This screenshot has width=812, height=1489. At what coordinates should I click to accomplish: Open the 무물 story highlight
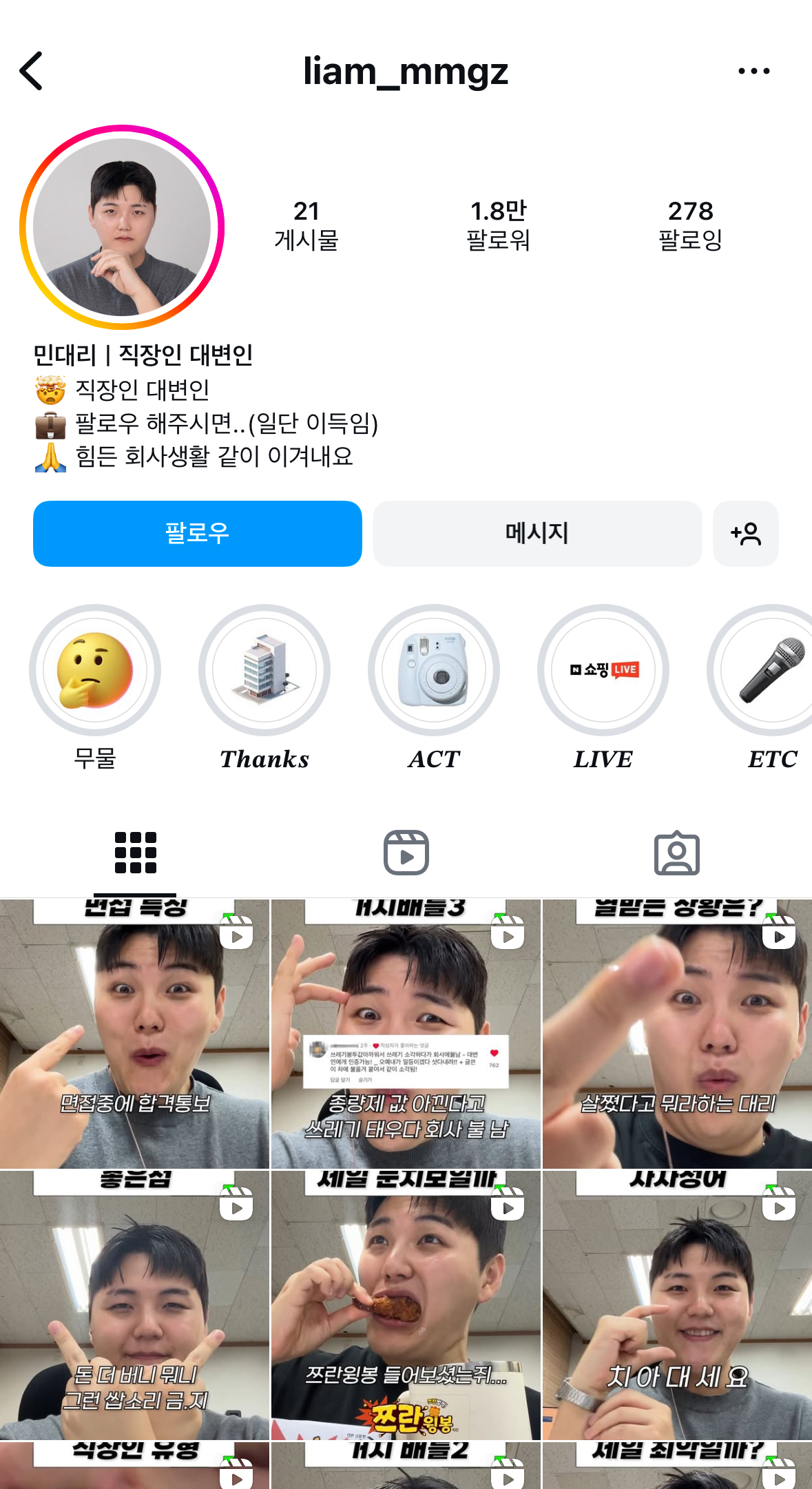pyautogui.click(x=95, y=670)
